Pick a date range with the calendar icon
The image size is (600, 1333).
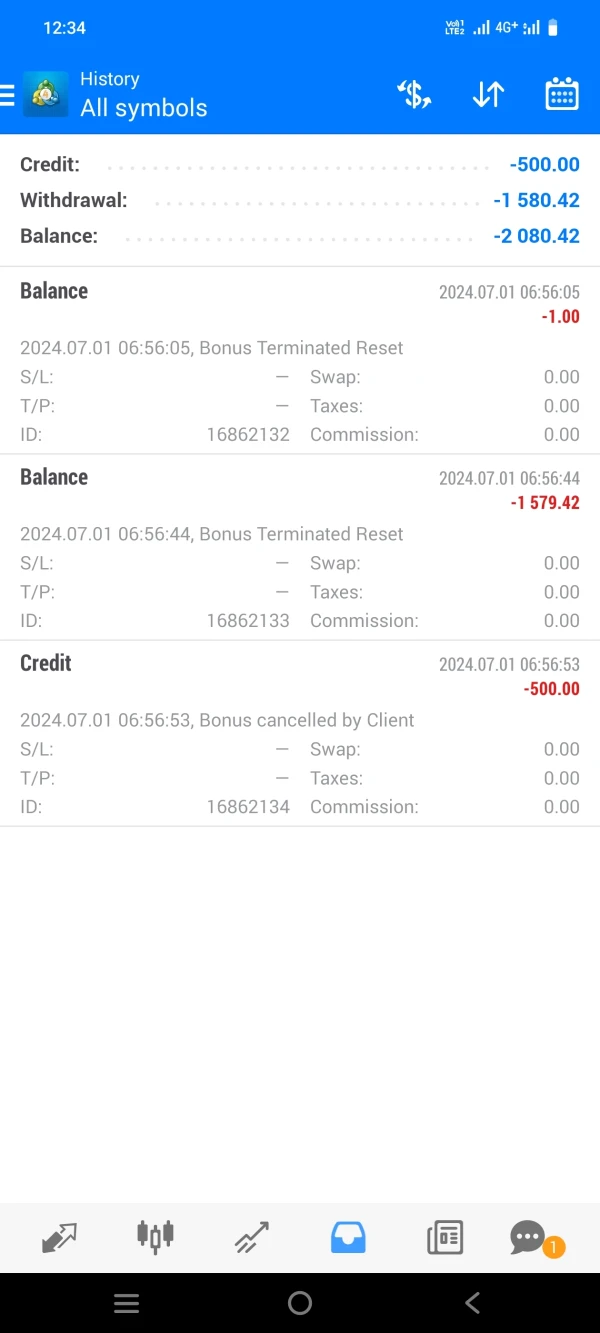[562, 95]
